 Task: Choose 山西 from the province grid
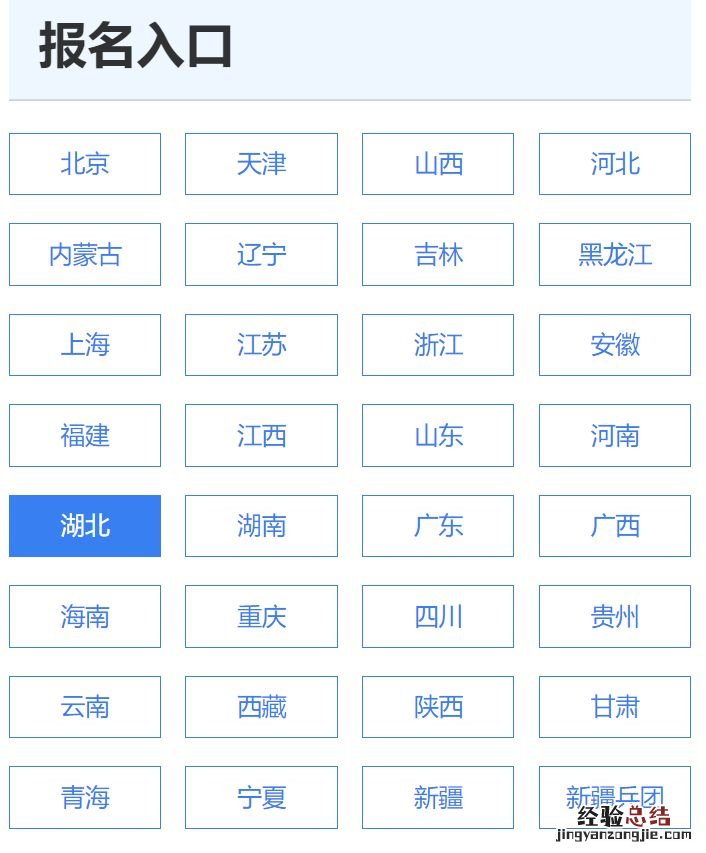coord(438,164)
